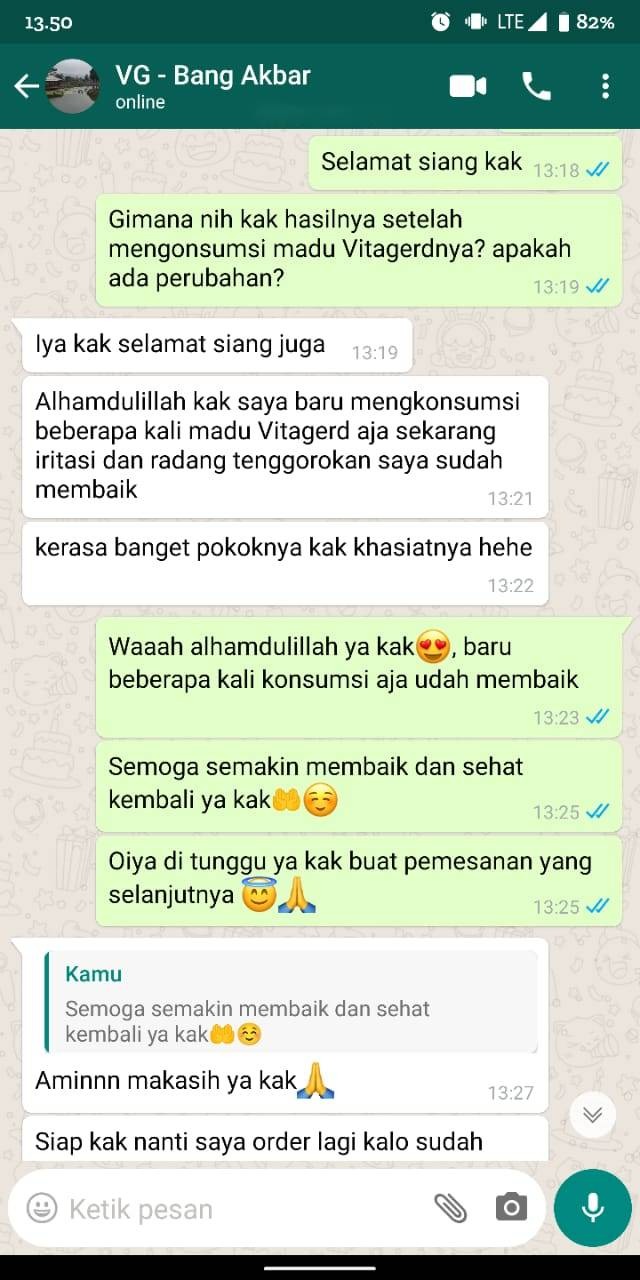
Task: Start a voice call with Bang Akbar
Action: (537, 87)
